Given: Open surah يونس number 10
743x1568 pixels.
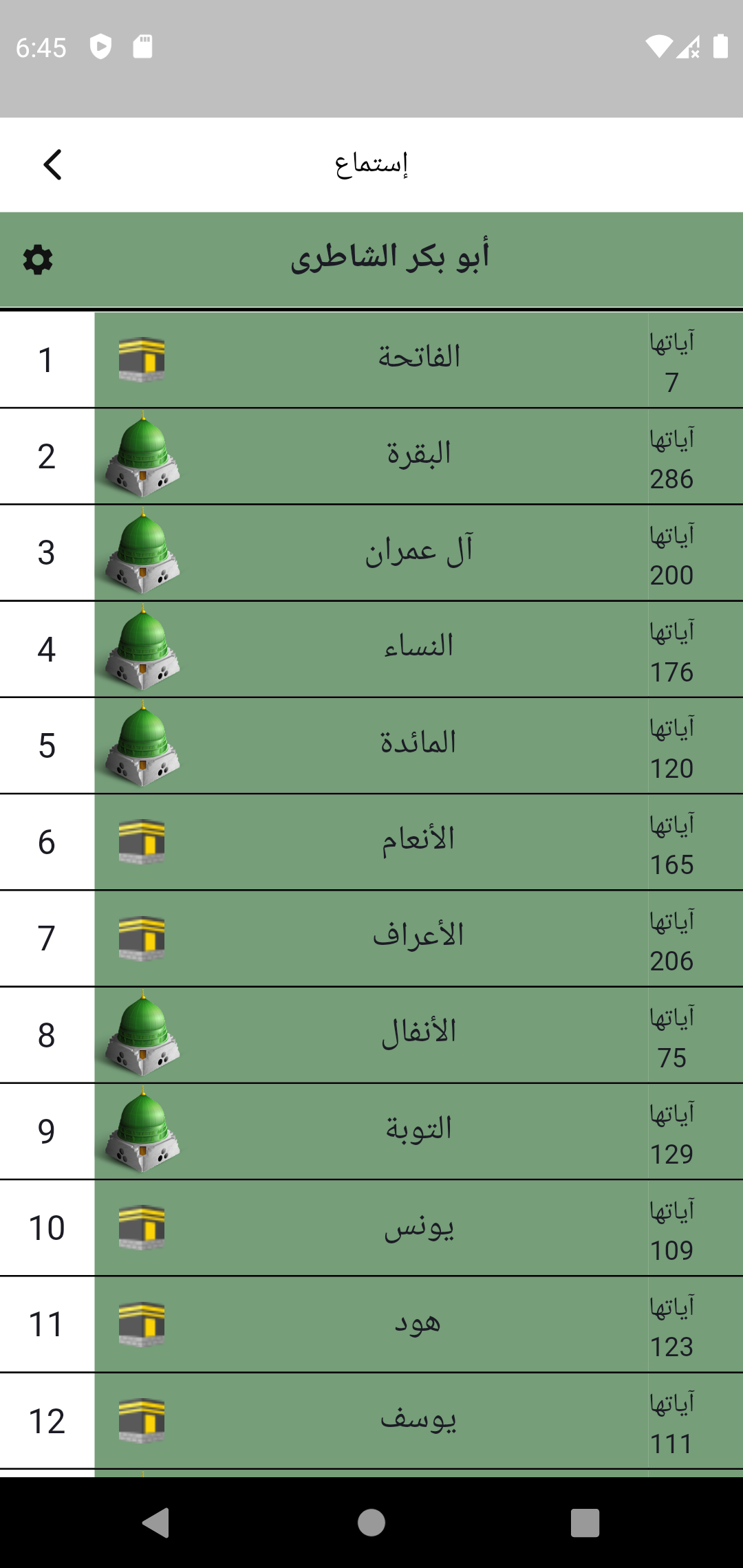Looking at the screenshot, I should tap(418, 1226).
